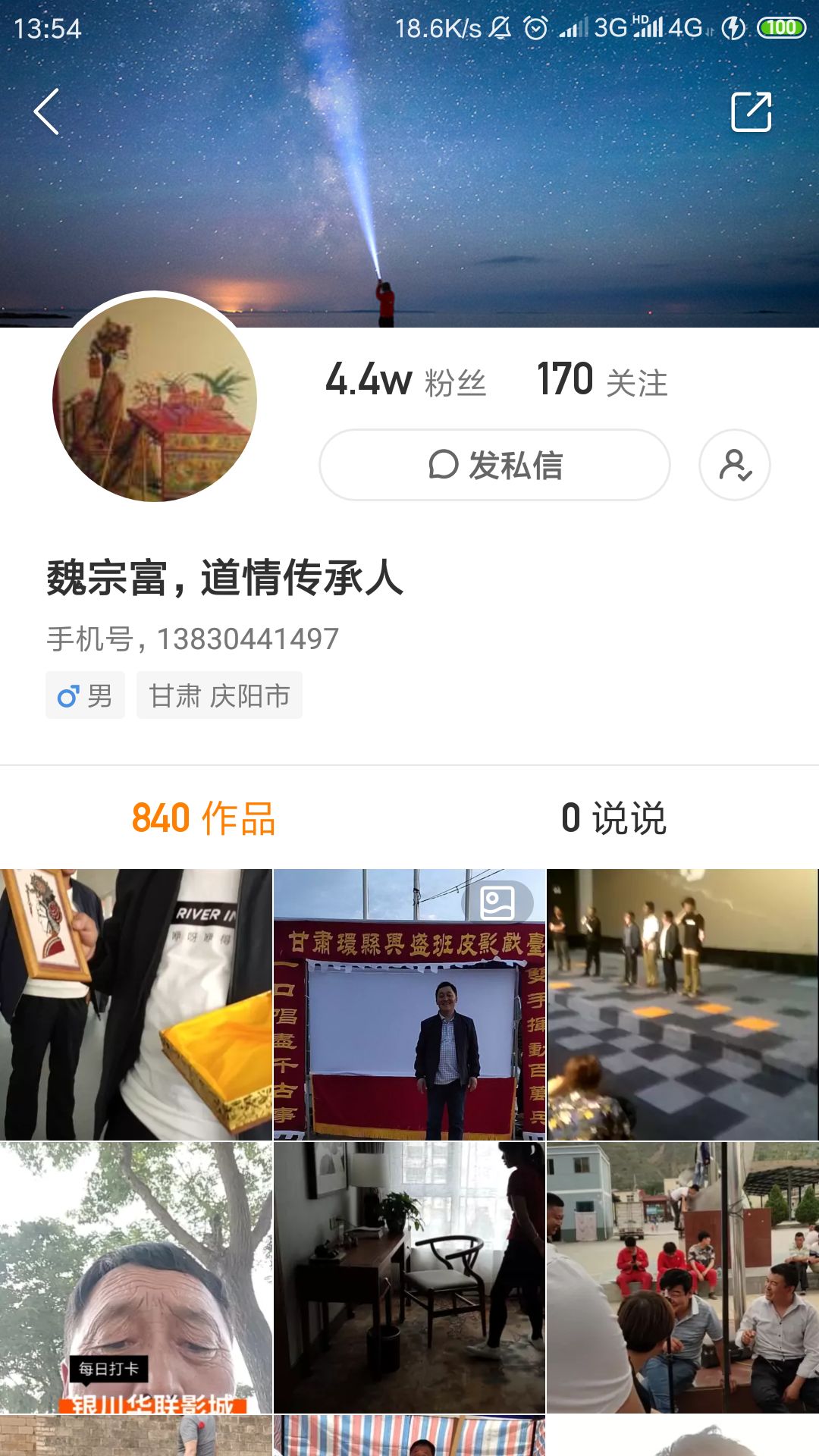Tap the 发私信 private message button
The width and height of the screenshot is (819, 1456).
pyautogui.click(x=494, y=465)
